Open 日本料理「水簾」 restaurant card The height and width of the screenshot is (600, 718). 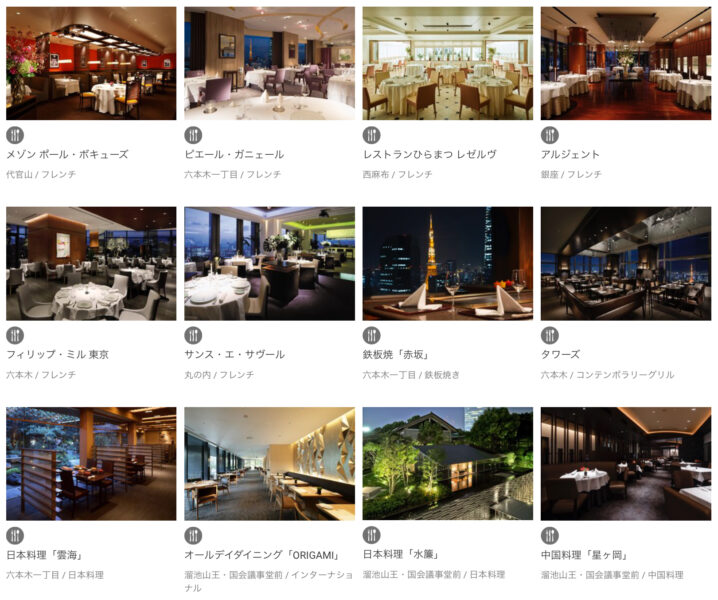[x=447, y=464]
